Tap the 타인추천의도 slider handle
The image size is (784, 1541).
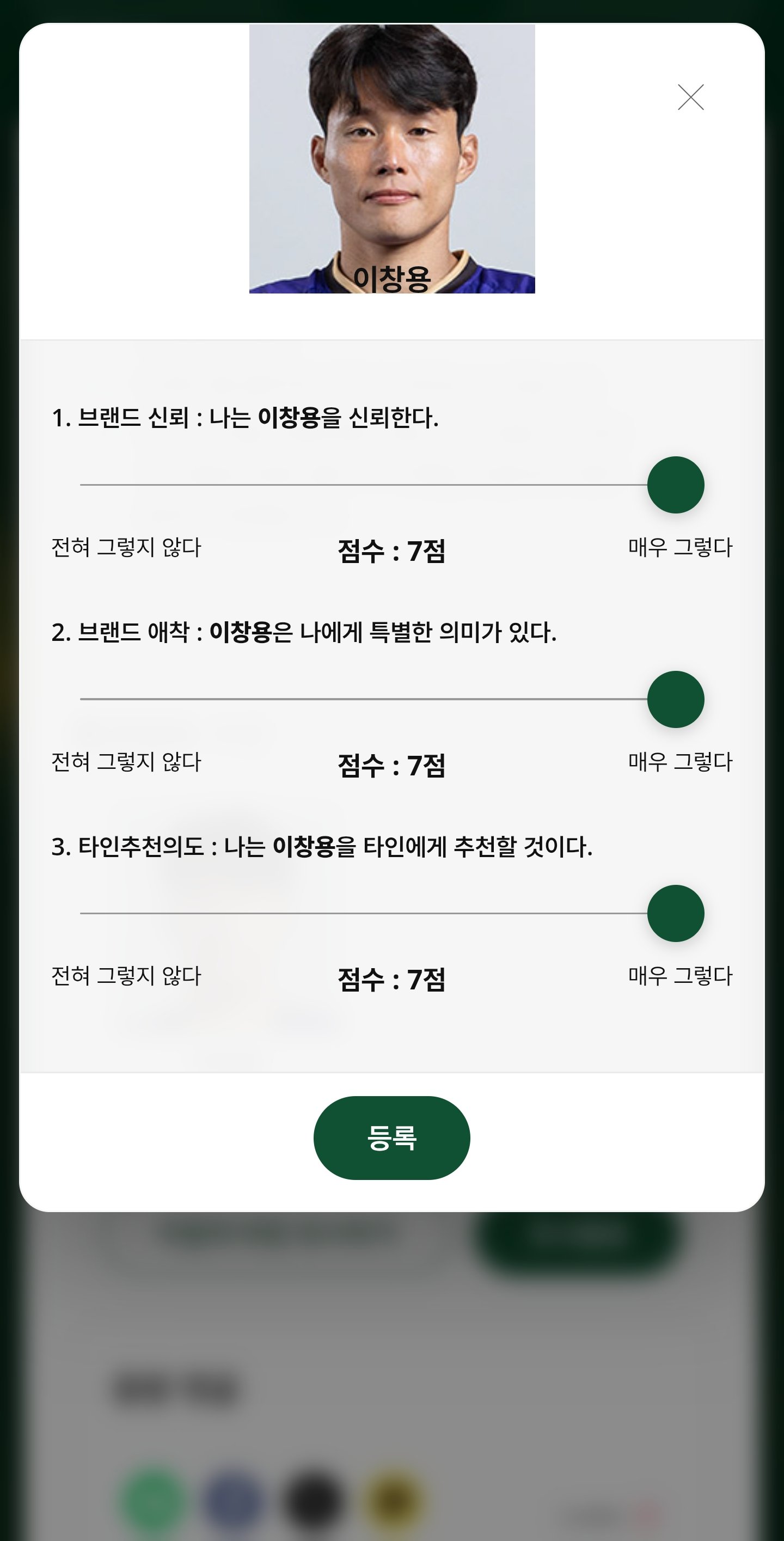[x=676, y=914]
